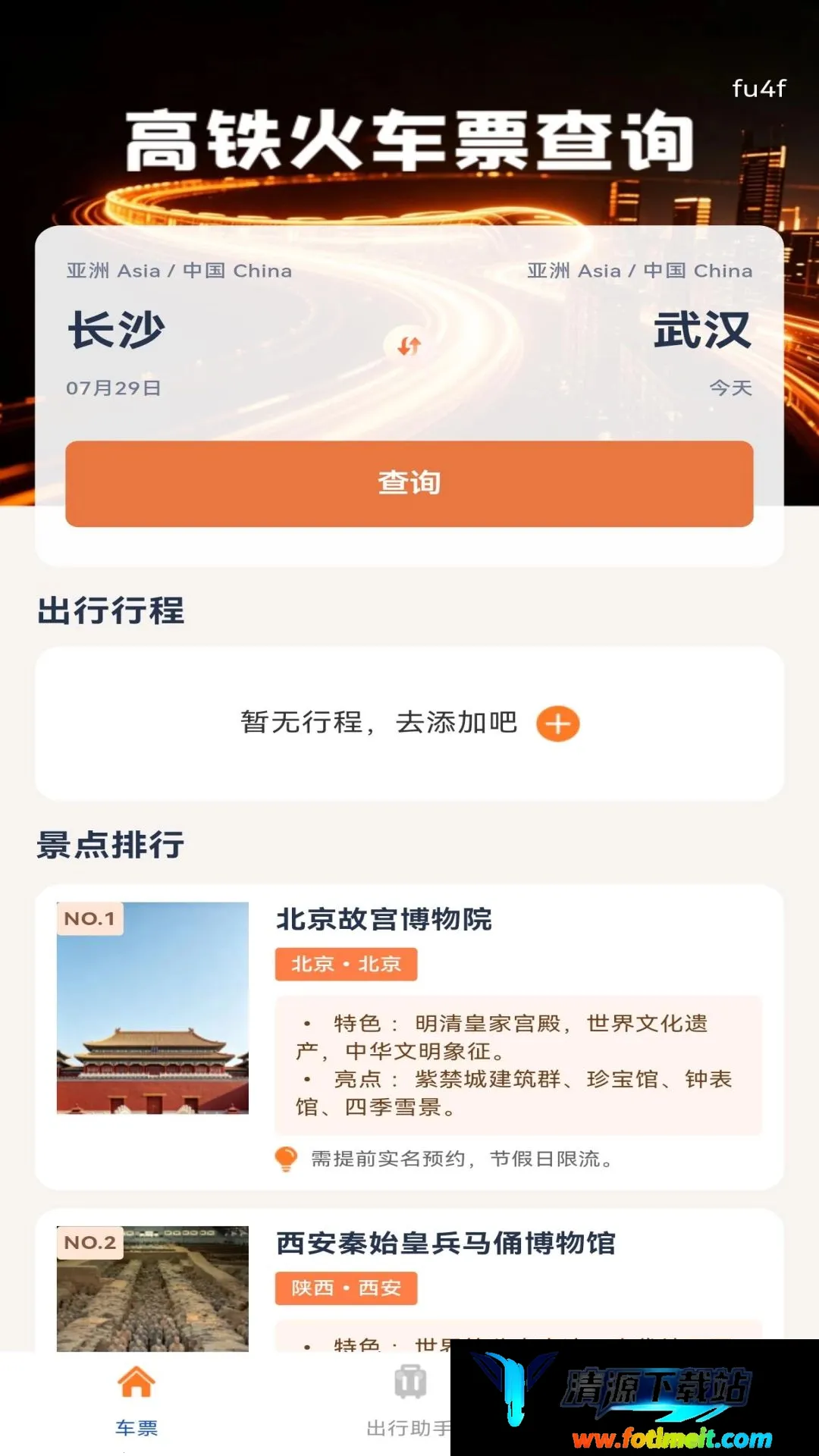Change the destination city 武汉
This screenshot has width=819, height=1456.
tap(702, 330)
